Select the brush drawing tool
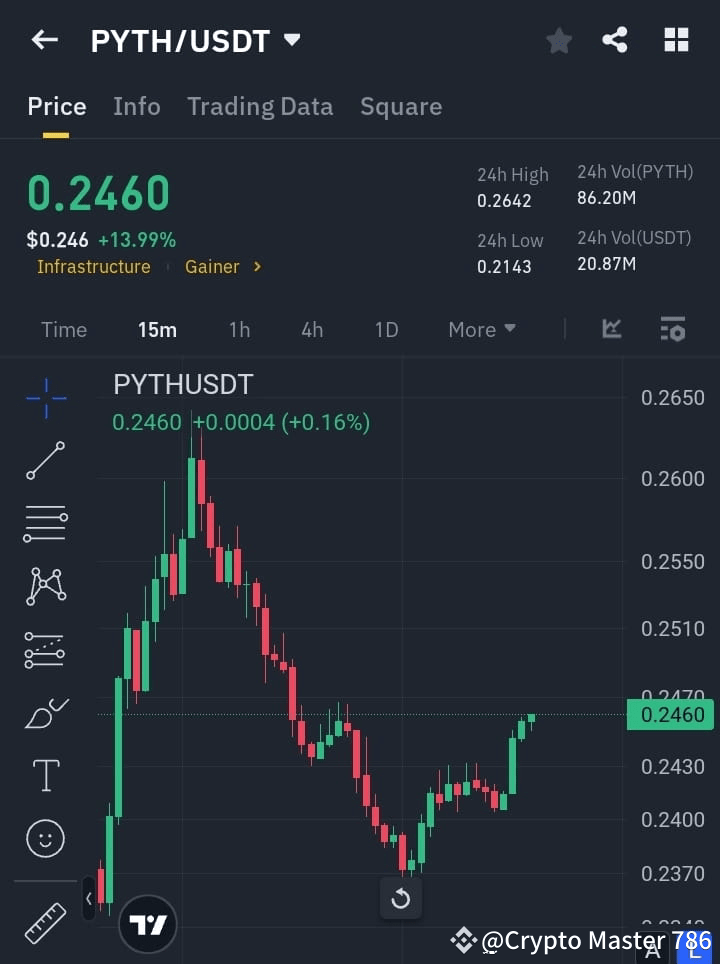This screenshot has height=964, width=720. pos(45,713)
